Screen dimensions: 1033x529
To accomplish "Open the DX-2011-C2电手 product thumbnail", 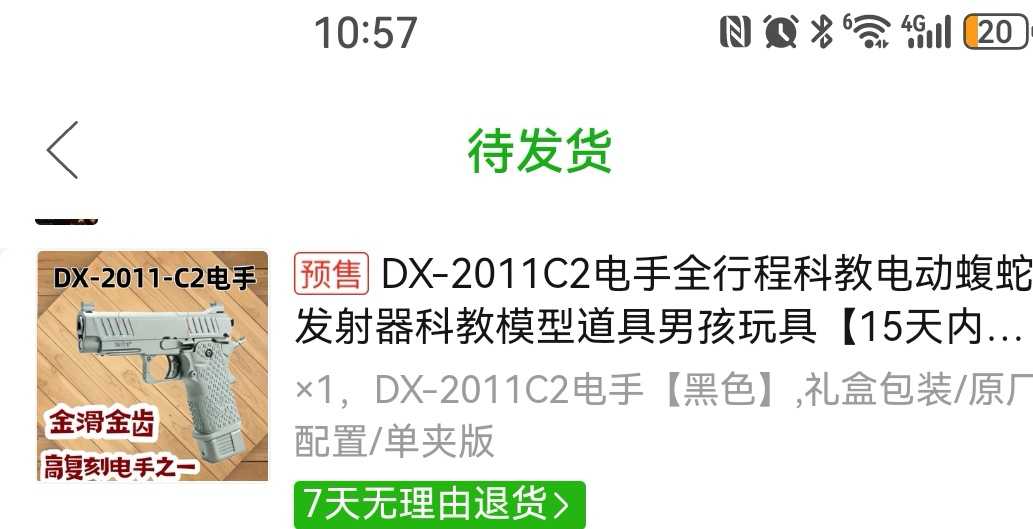I will click(152, 366).
